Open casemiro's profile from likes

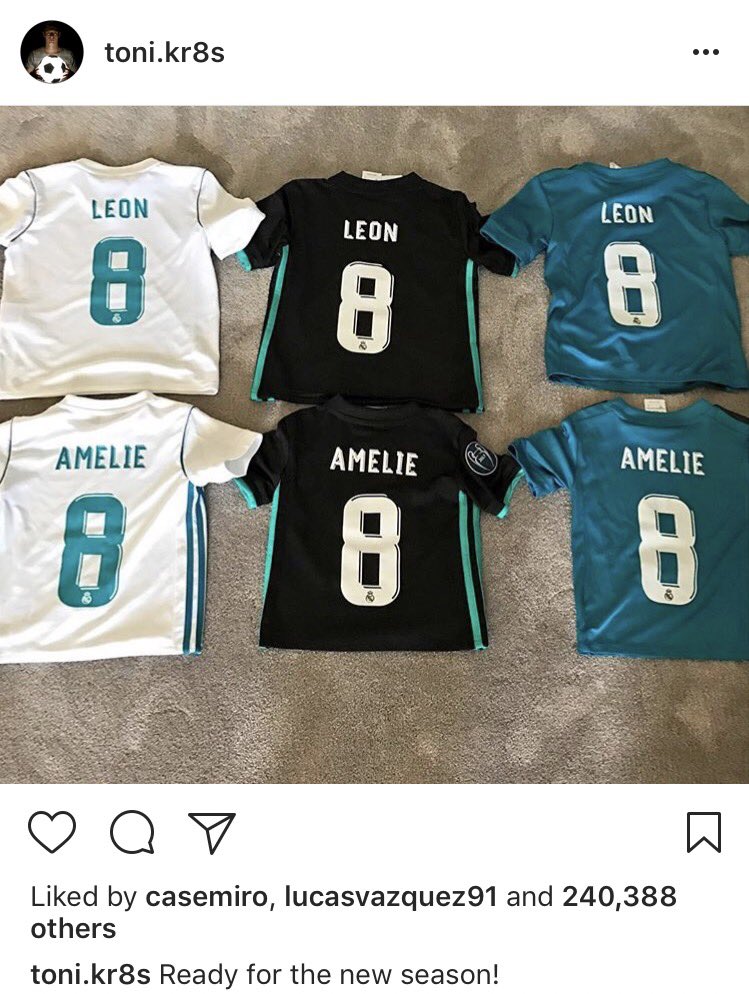pyautogui.click(x=206, y=896)
